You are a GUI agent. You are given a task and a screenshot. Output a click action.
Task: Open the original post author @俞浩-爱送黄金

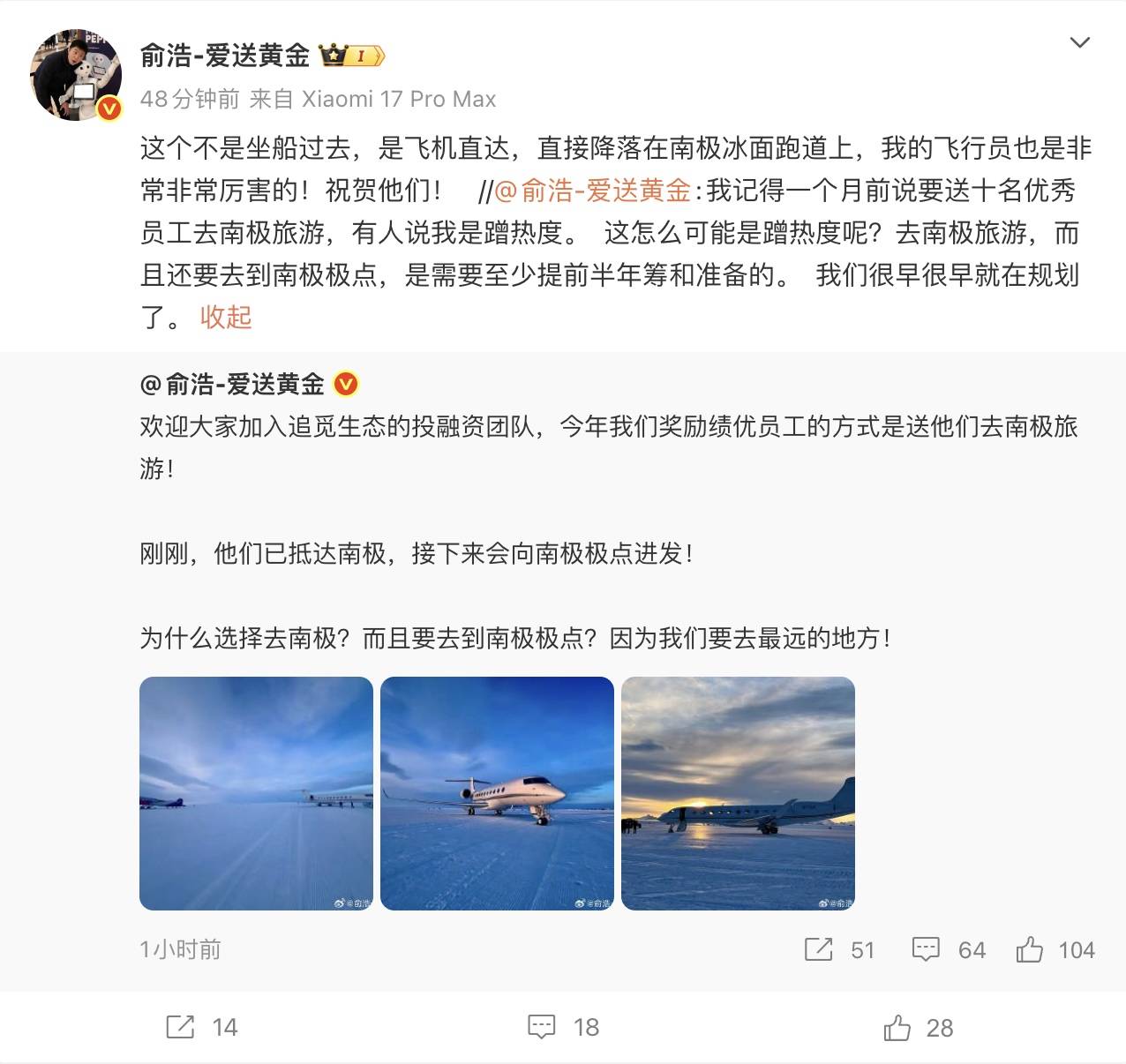232,385
